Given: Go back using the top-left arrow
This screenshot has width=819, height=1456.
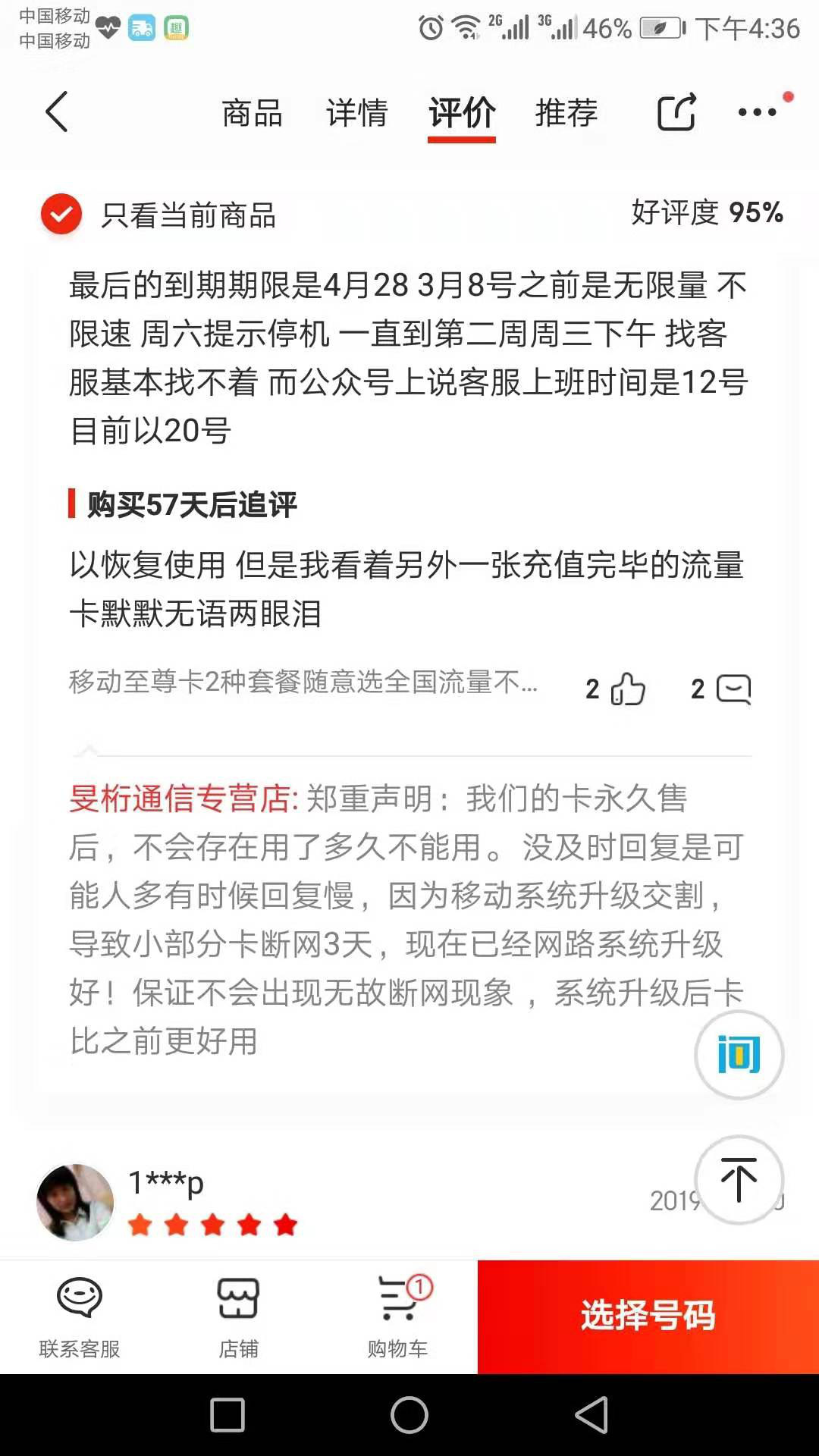Looking at the screenshot, I should click(x=57, y=112).
